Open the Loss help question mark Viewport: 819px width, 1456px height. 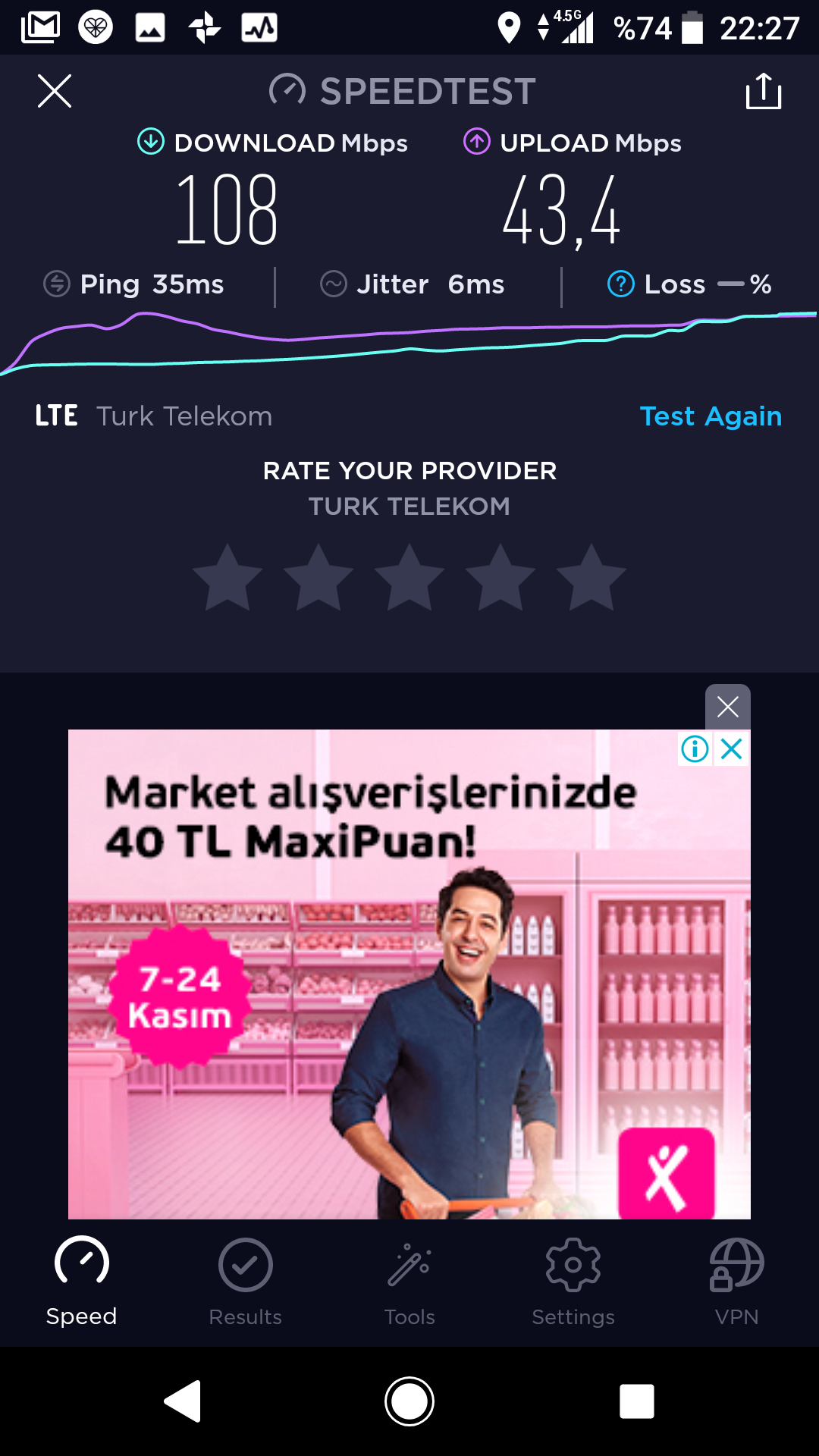[x=621, y=284]
